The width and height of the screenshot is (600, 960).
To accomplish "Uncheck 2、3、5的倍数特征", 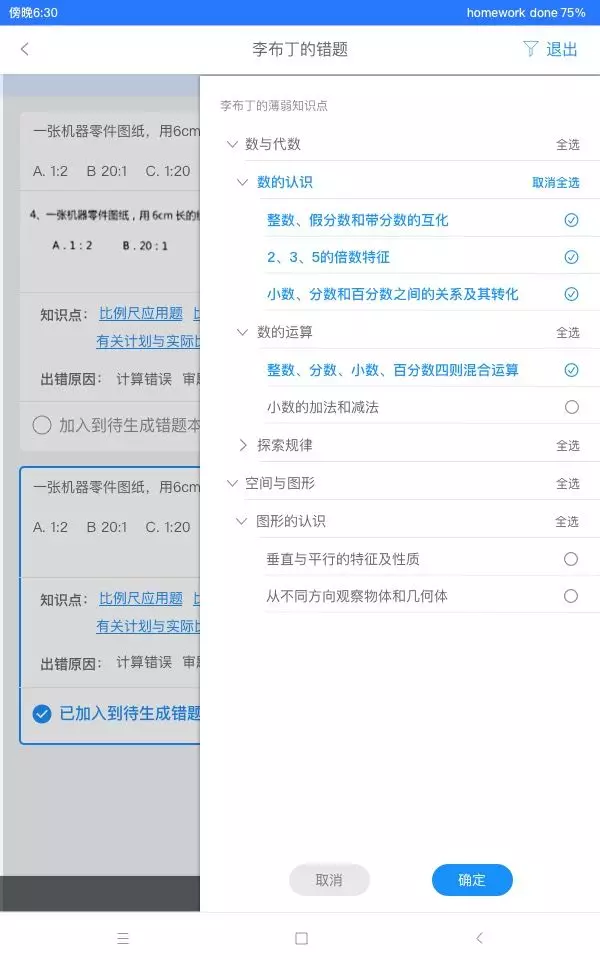I will (x=571, y=257).
